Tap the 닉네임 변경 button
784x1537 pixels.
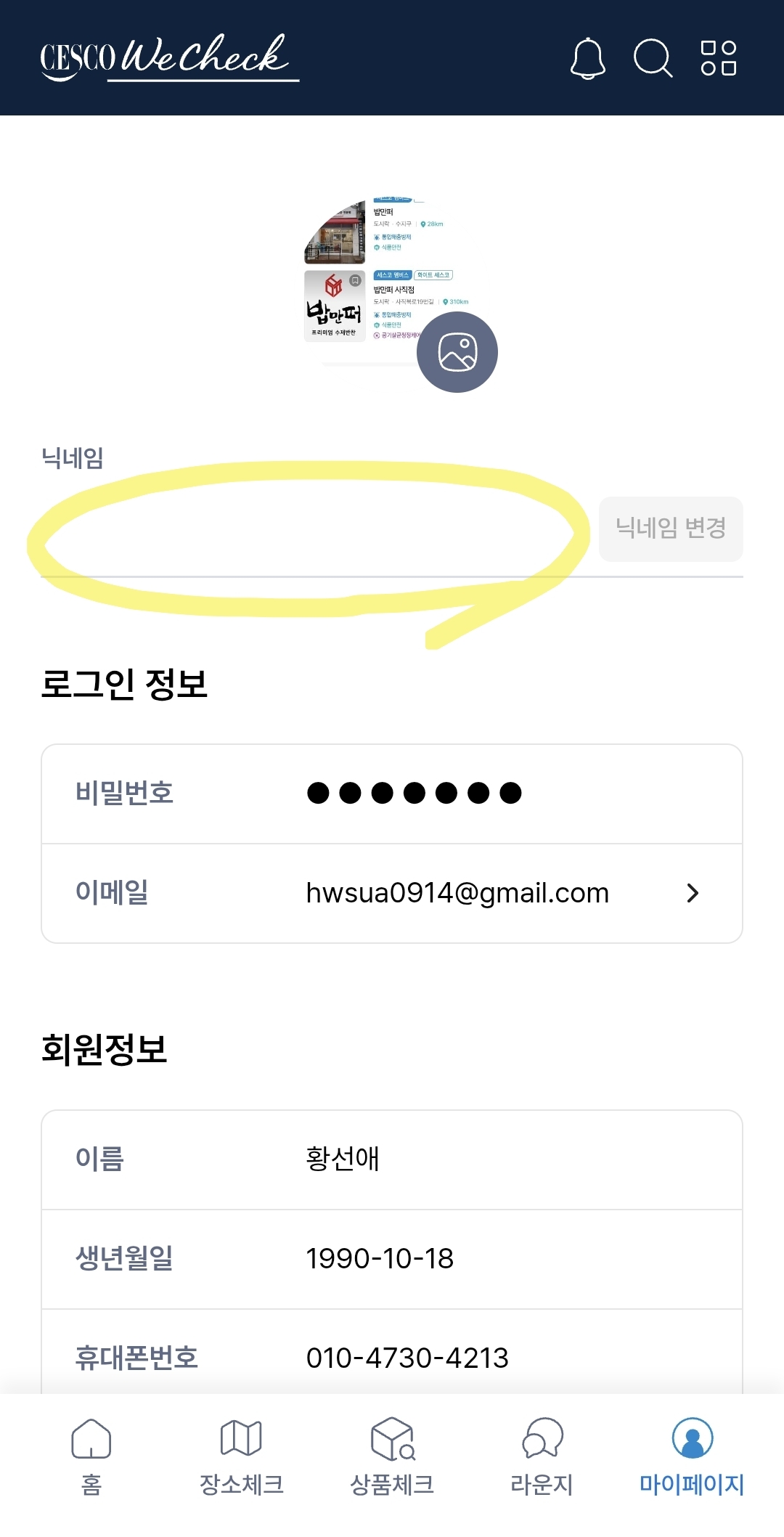click(x=671, y=529)
